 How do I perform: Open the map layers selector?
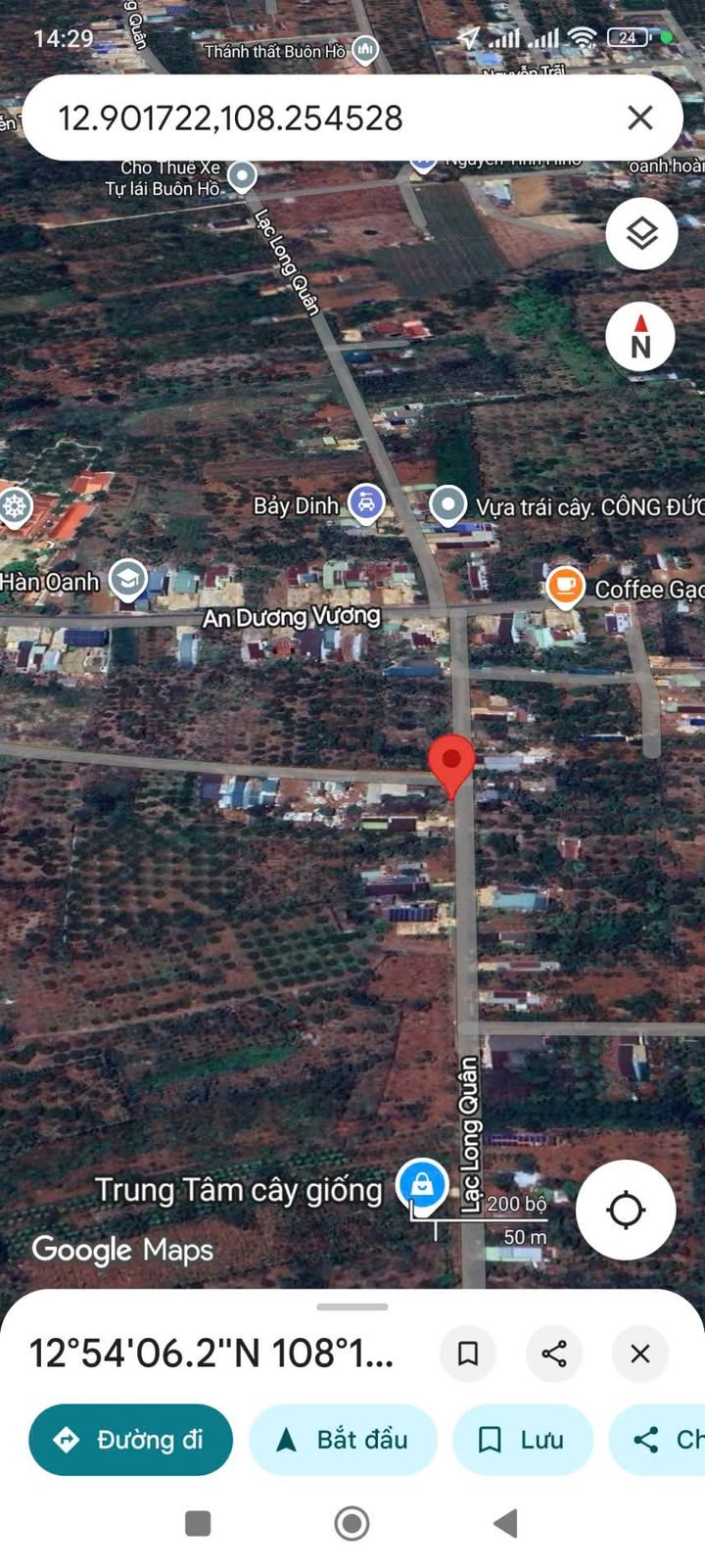[x=641, y=234]
